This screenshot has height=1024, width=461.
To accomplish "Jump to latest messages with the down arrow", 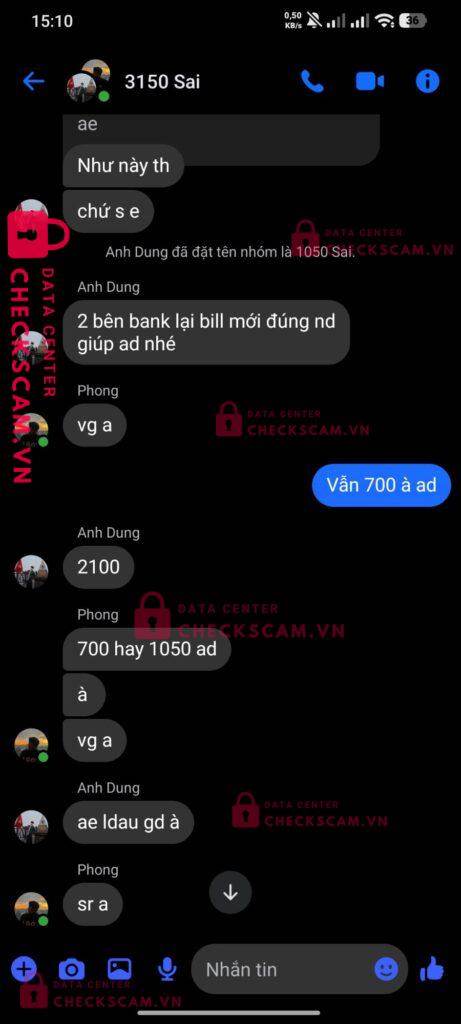I will [x=230, y=893].
